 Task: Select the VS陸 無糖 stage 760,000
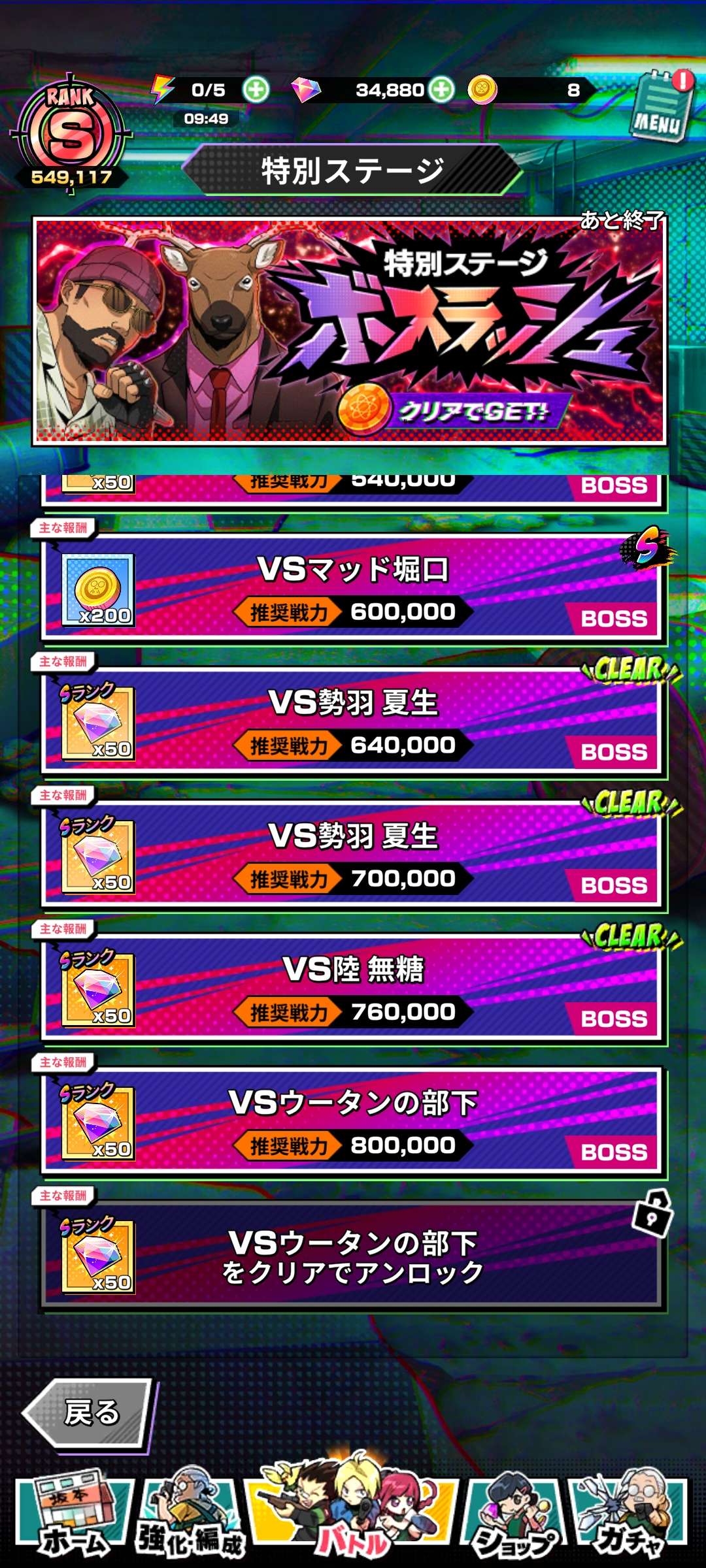[353, 989]
